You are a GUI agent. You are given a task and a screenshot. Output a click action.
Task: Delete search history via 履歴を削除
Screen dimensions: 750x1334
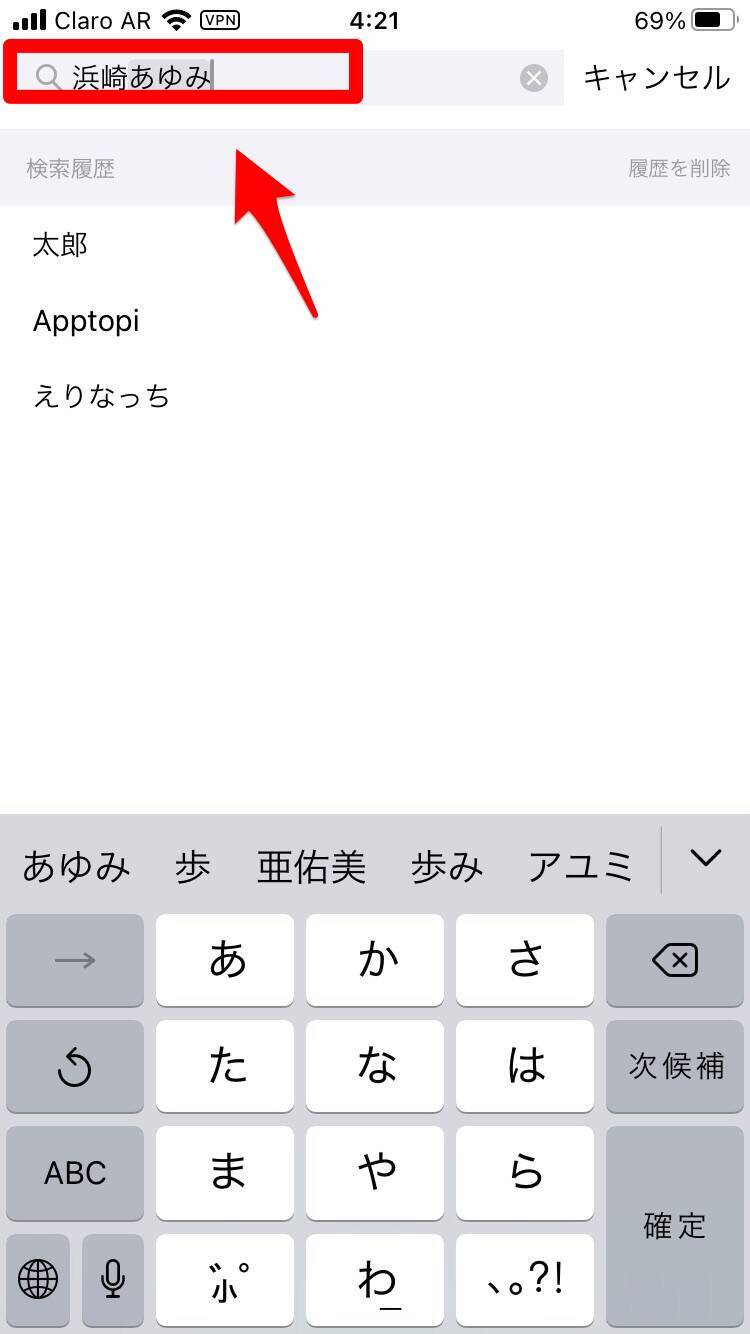(x=679, y=169)
